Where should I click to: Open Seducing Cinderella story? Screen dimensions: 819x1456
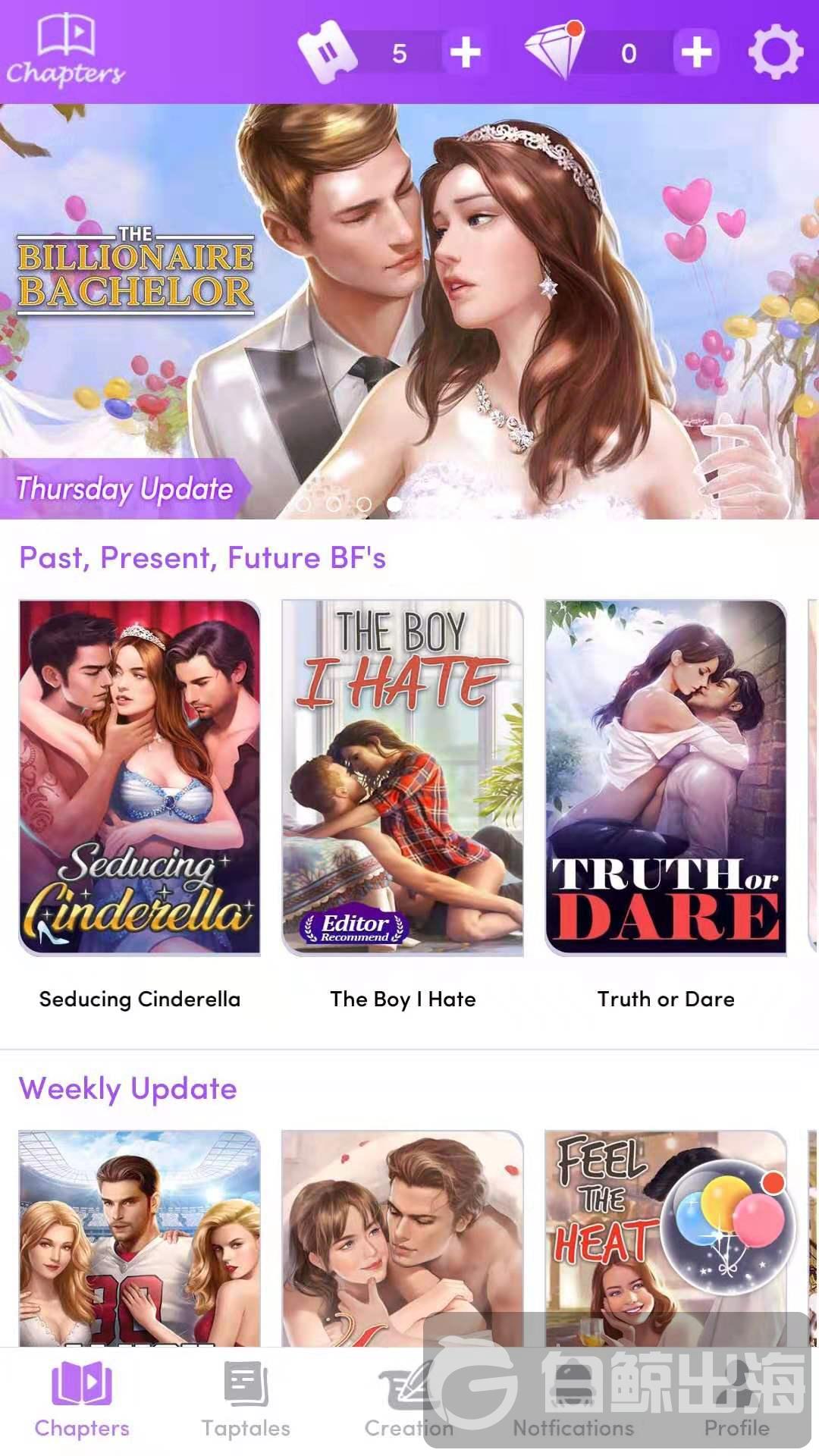coord(140,777)
